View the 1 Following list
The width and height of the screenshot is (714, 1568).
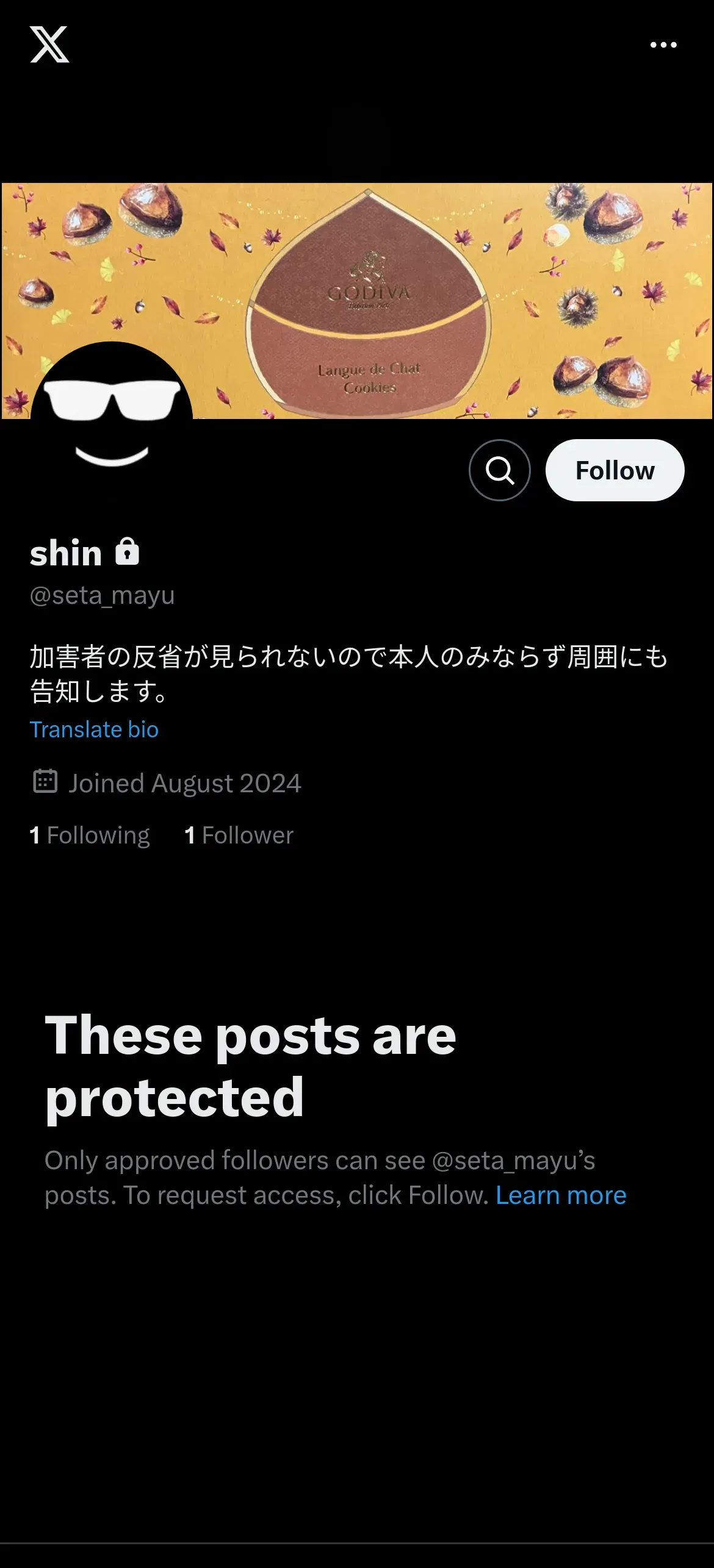(90, 835)
